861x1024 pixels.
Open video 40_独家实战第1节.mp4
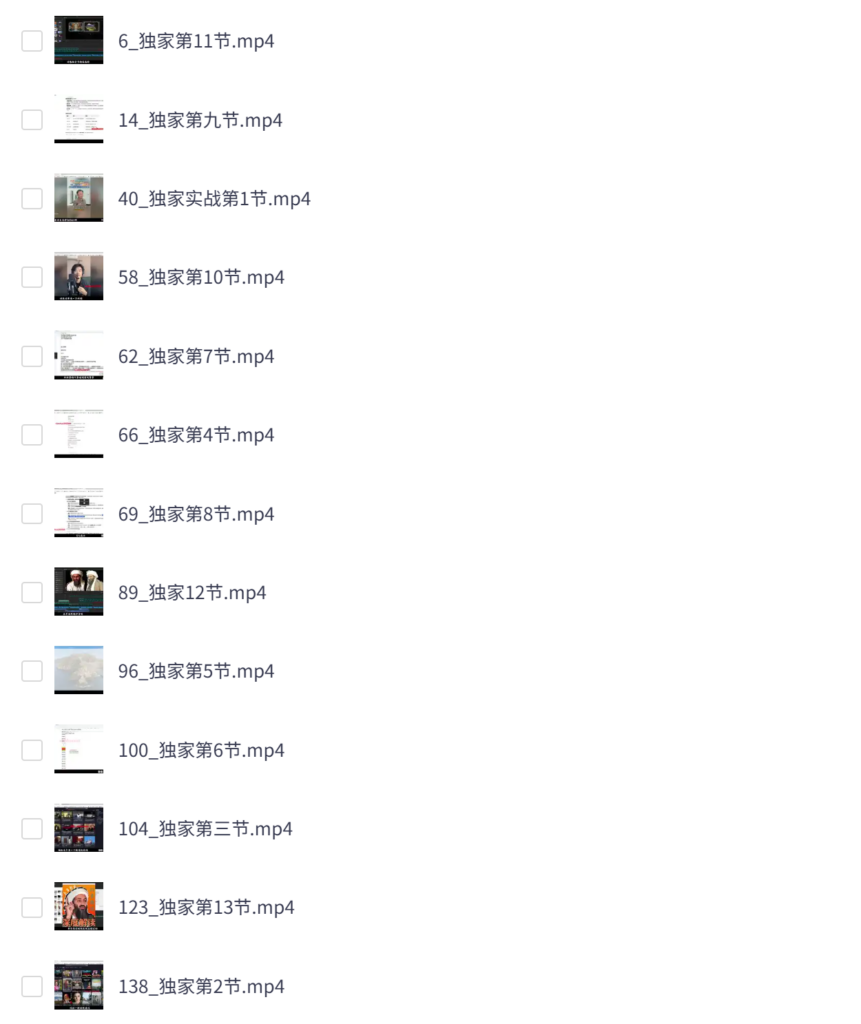(x=214, y=199)
